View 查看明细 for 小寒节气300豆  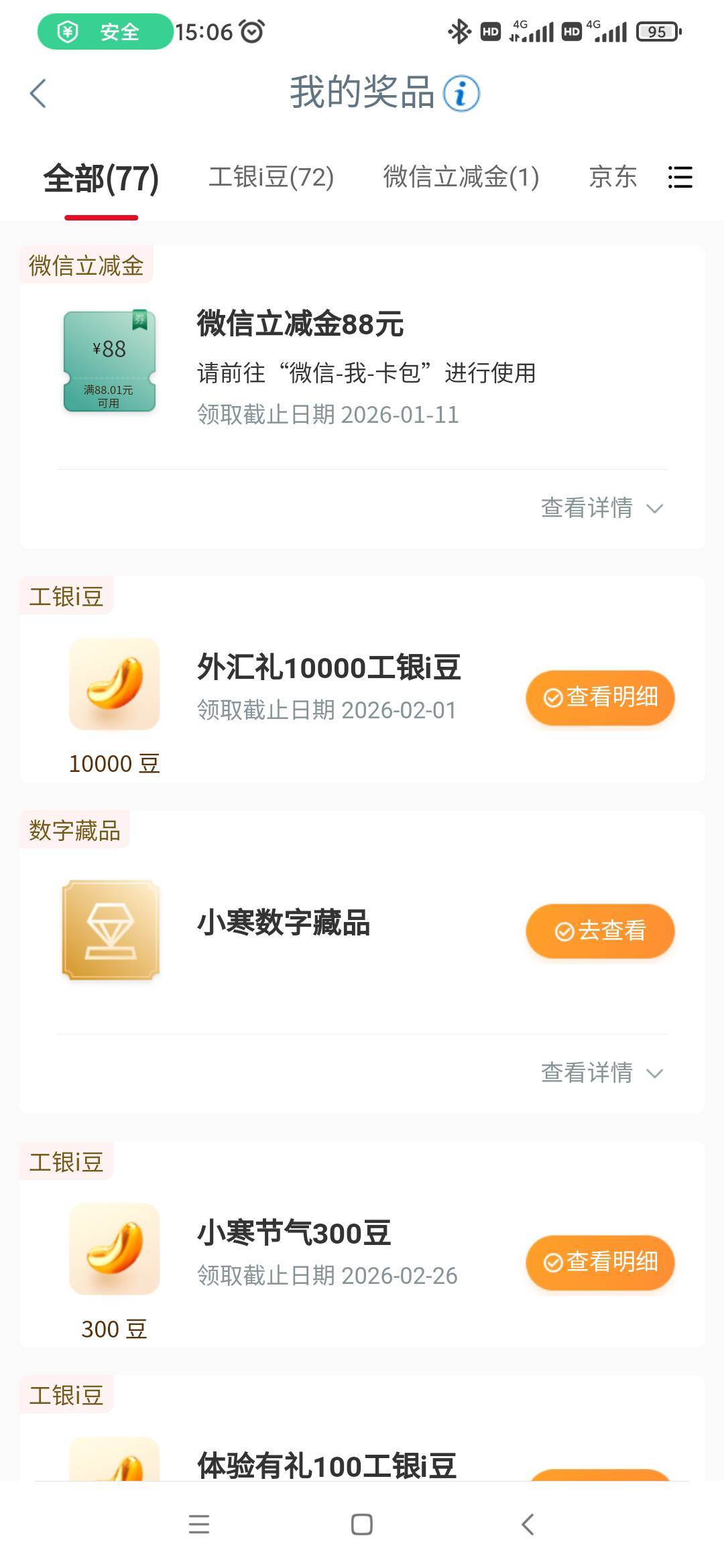[x=599, y=1262]
